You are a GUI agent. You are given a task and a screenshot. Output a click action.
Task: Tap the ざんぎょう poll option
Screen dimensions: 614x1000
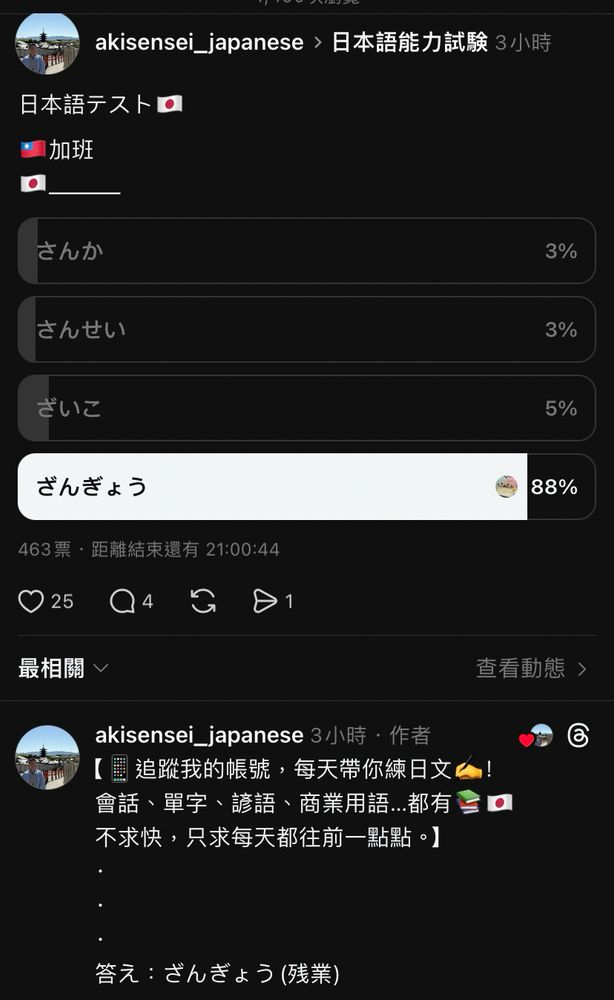306,487
